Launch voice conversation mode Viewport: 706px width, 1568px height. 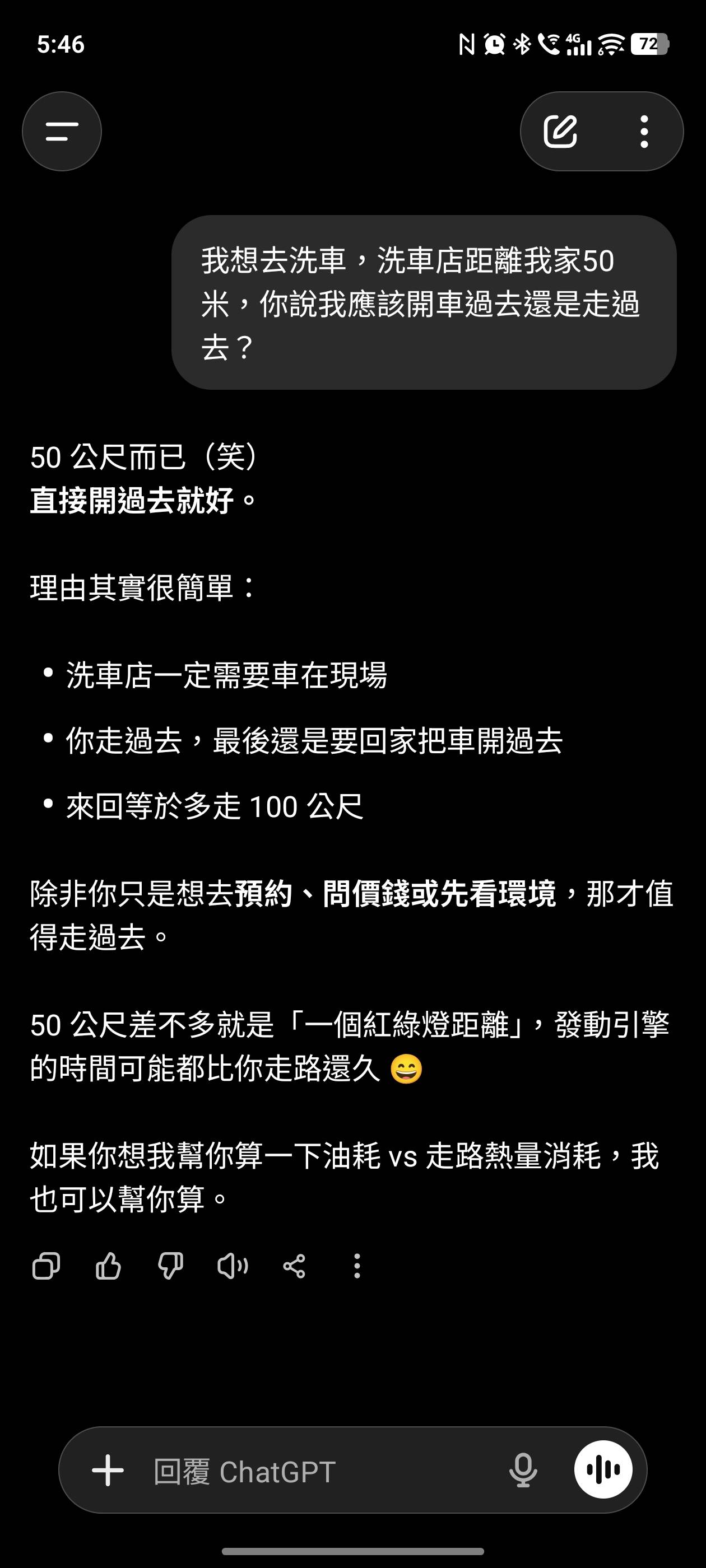(603, 1470)
